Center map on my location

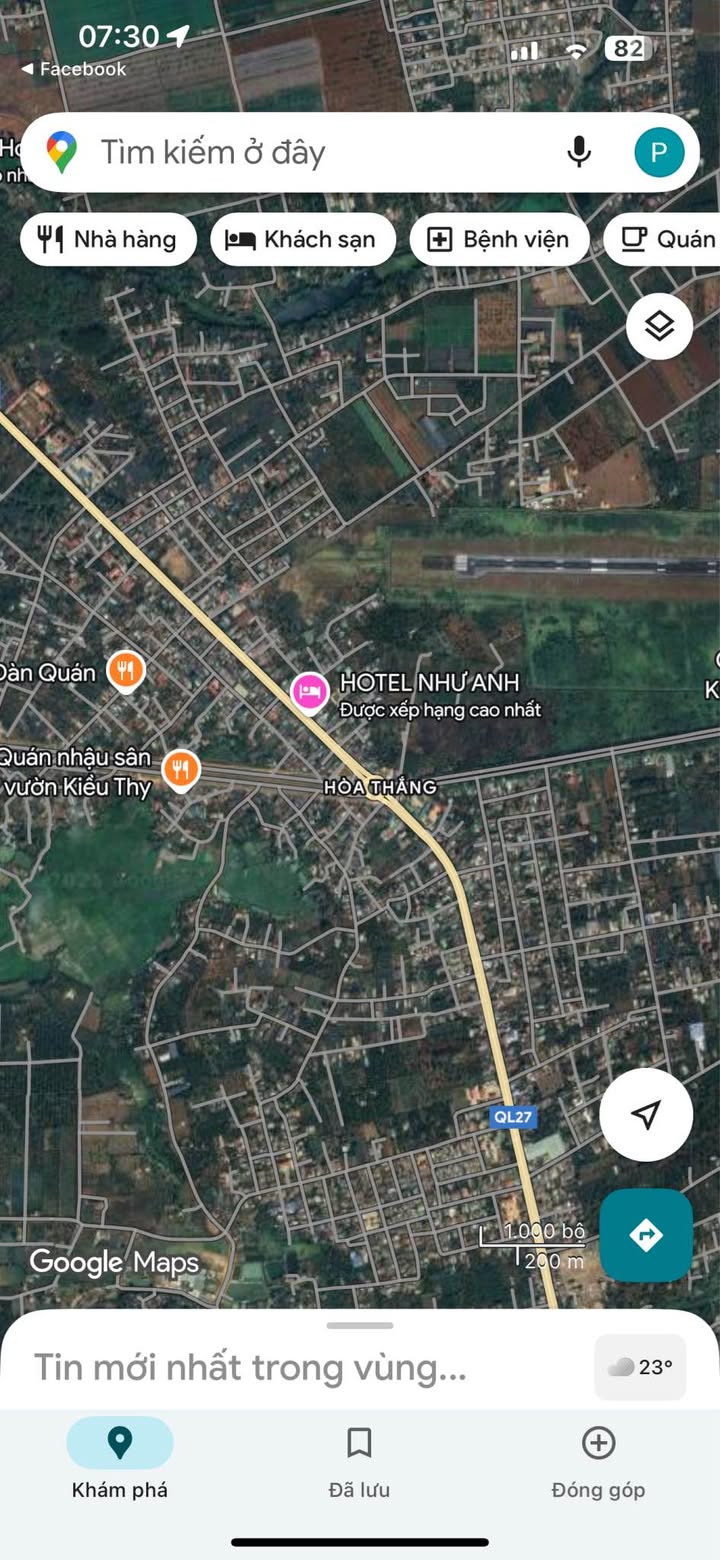pyautogui.click(x=646, y=1114)
